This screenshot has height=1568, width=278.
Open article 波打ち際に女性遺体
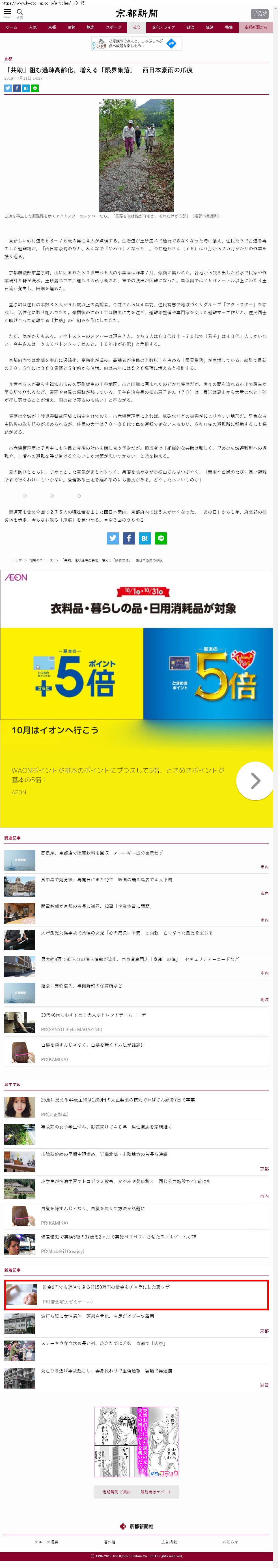[x=98, y=1316]
